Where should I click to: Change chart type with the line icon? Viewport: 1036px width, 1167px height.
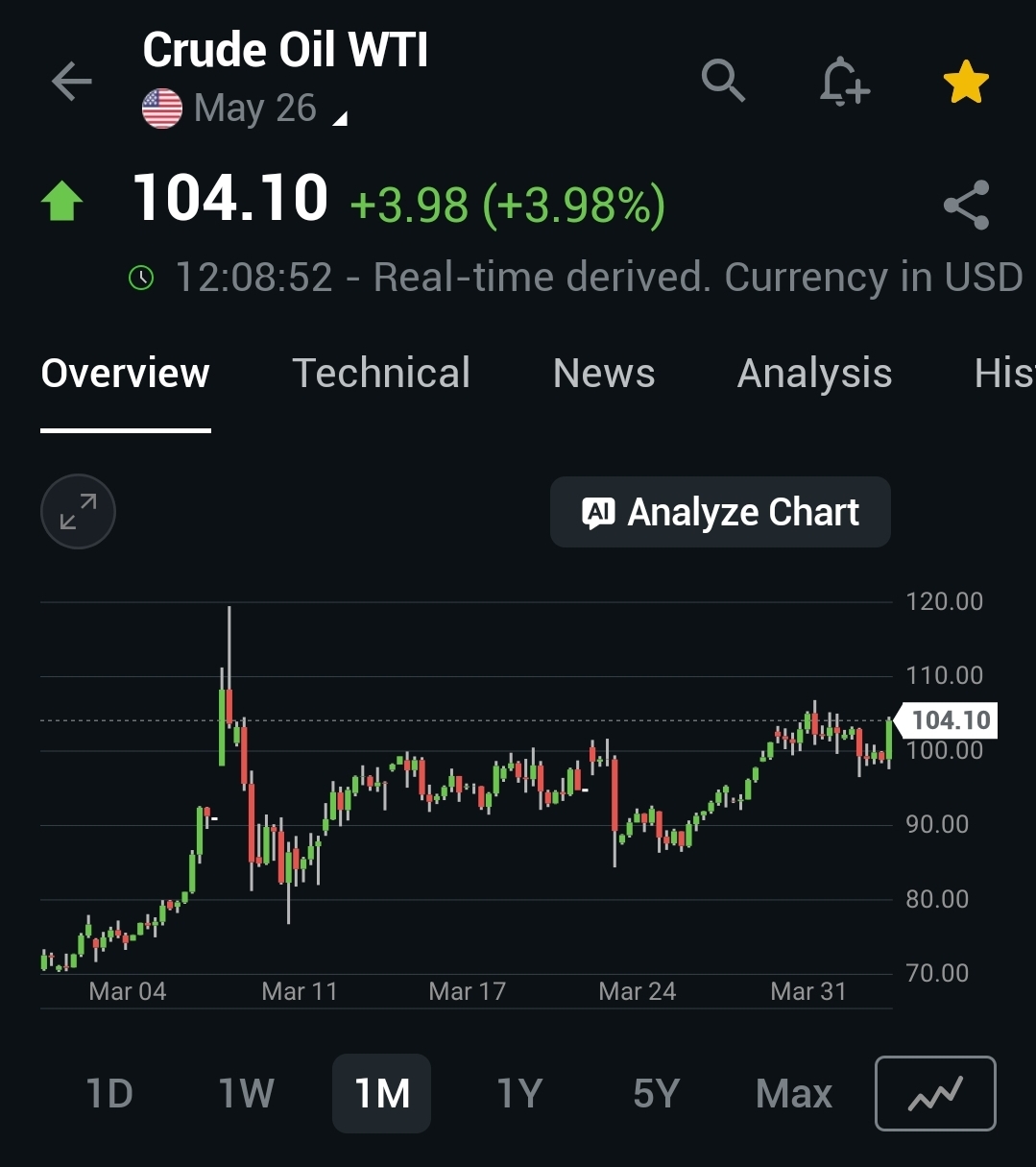935,1093
